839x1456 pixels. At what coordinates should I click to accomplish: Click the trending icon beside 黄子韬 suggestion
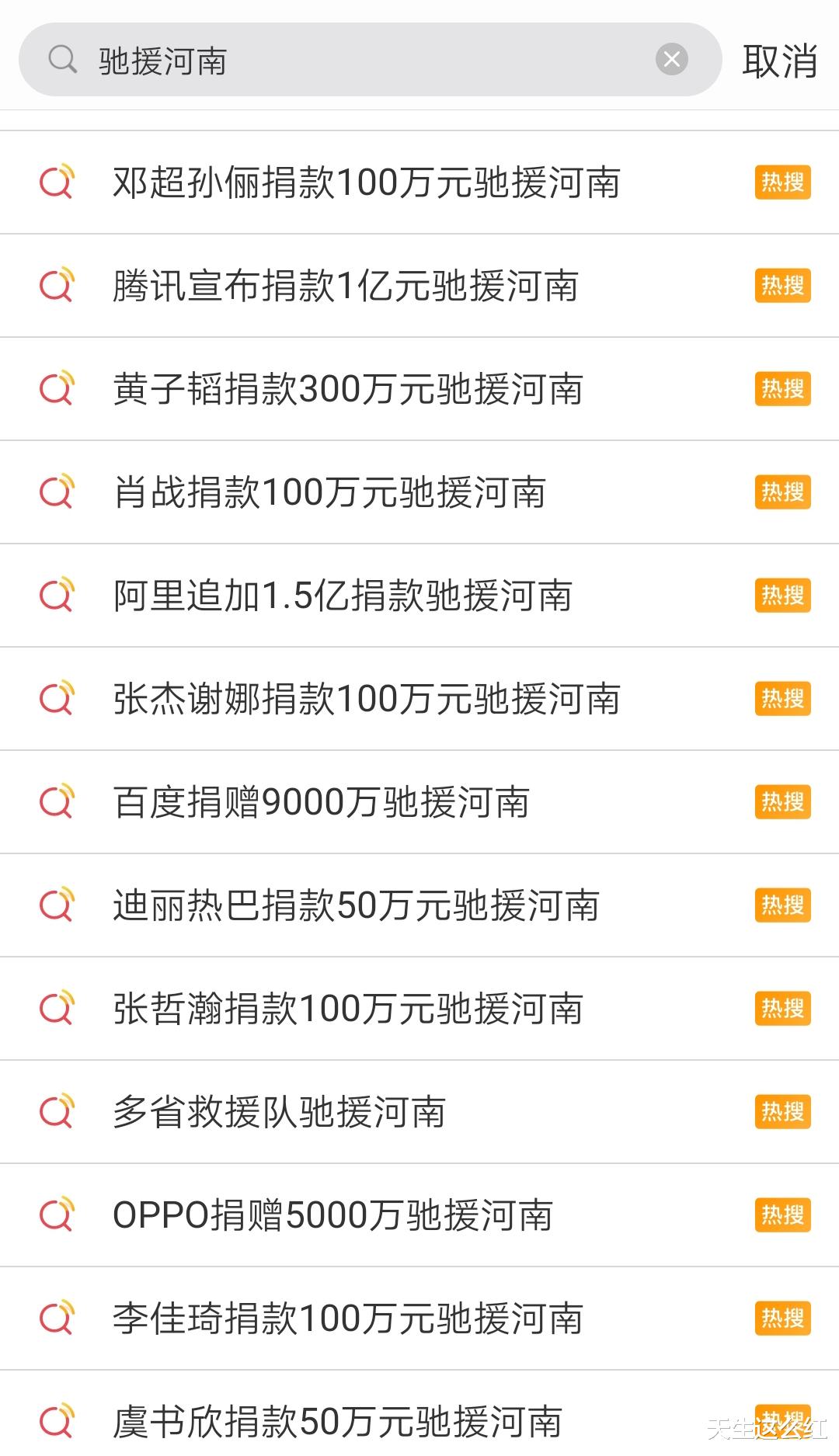tap(58, 388)
